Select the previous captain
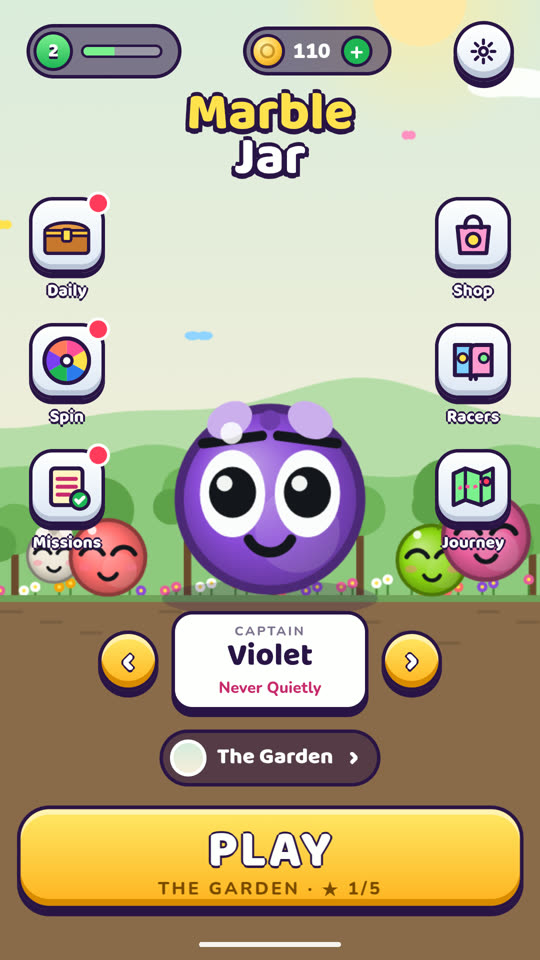This screenshot has height=960, width=540. (x=128, y=663)
